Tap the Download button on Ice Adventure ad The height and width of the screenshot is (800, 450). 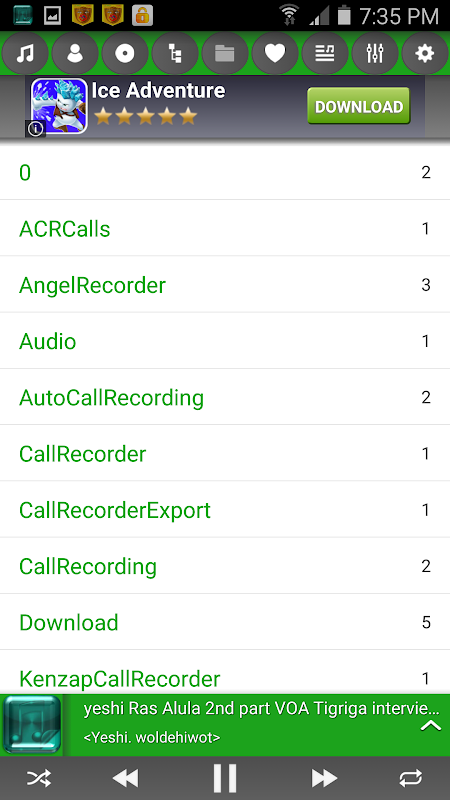359,106
